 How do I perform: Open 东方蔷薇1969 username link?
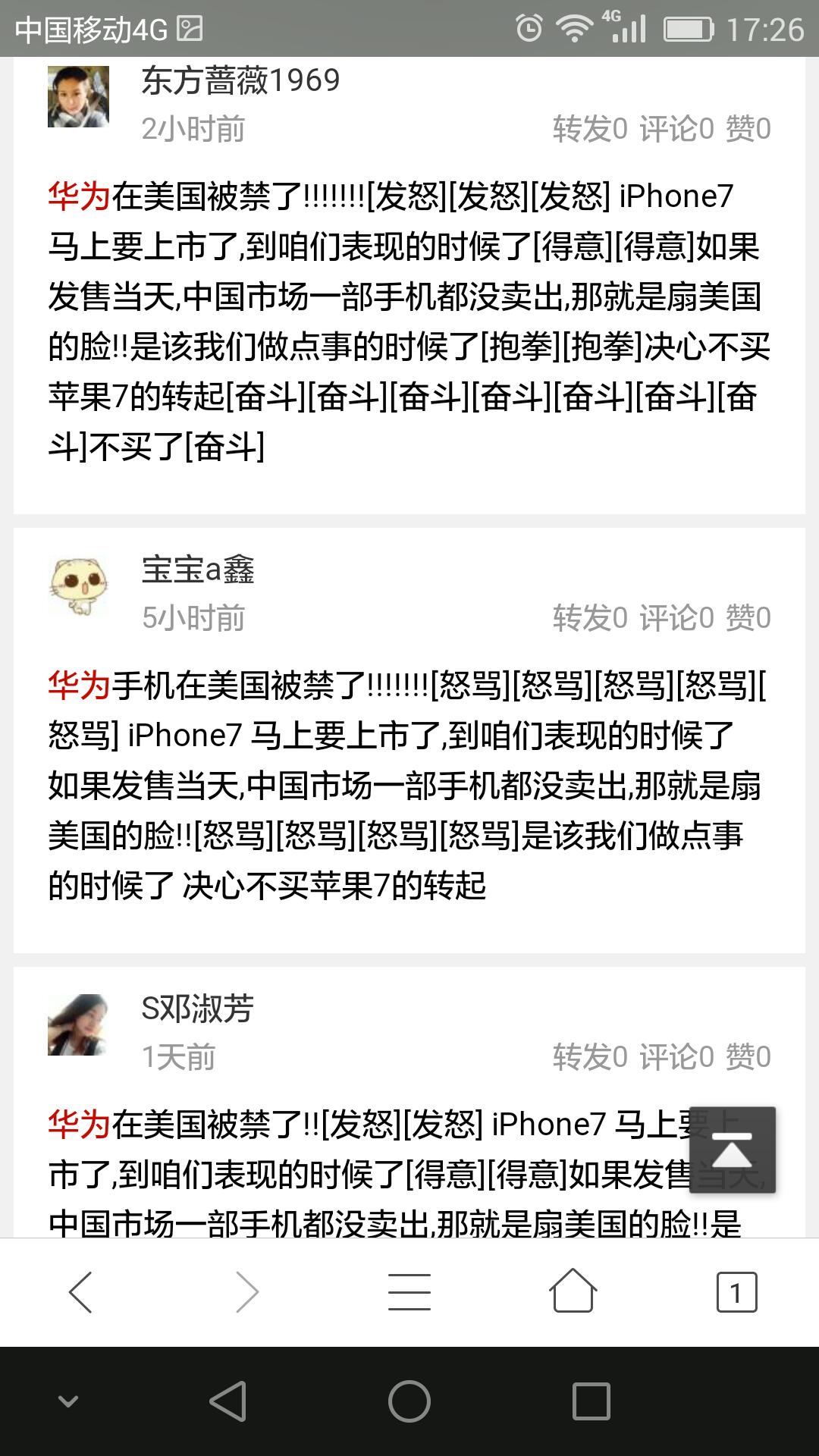point(240,80)
